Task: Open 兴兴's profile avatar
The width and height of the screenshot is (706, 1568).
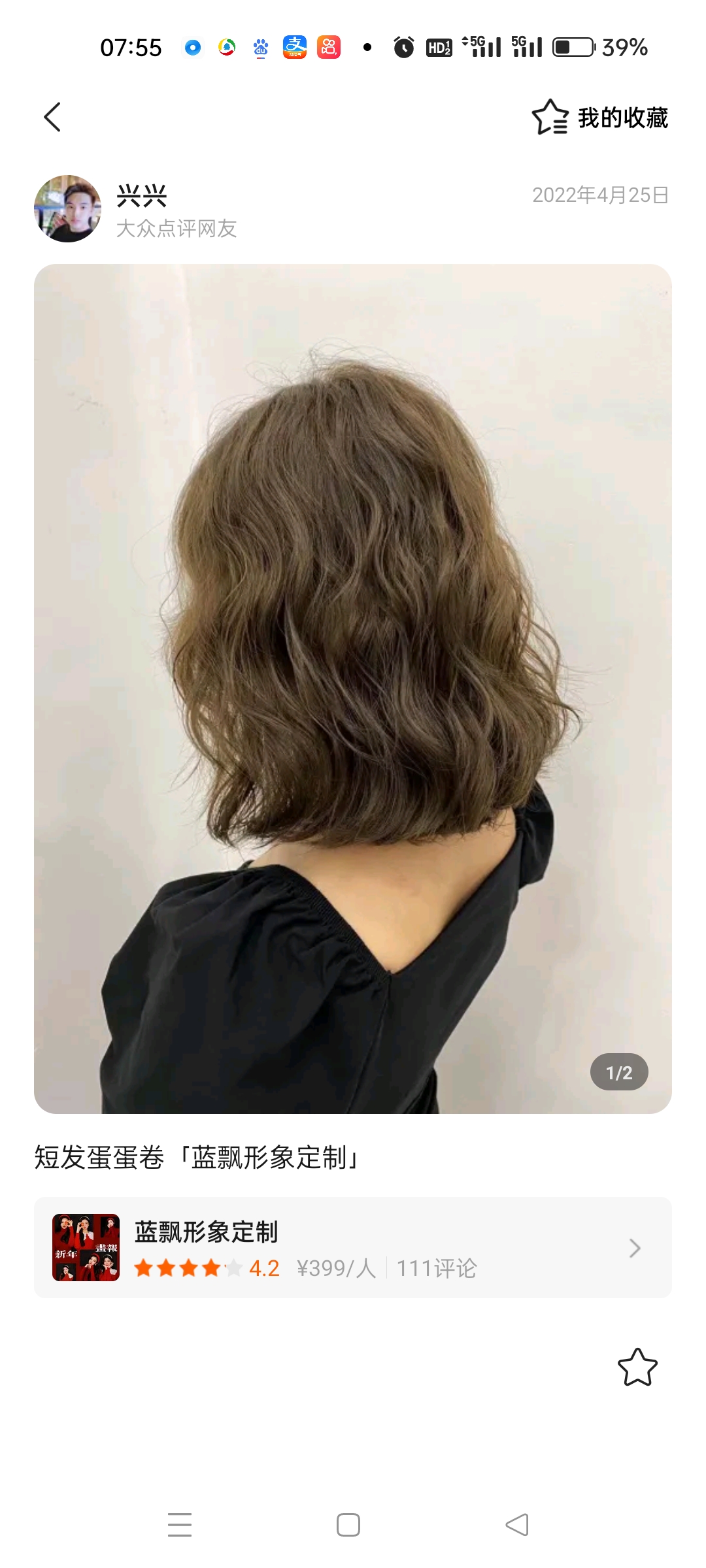Action: click(x=67, y=208)
